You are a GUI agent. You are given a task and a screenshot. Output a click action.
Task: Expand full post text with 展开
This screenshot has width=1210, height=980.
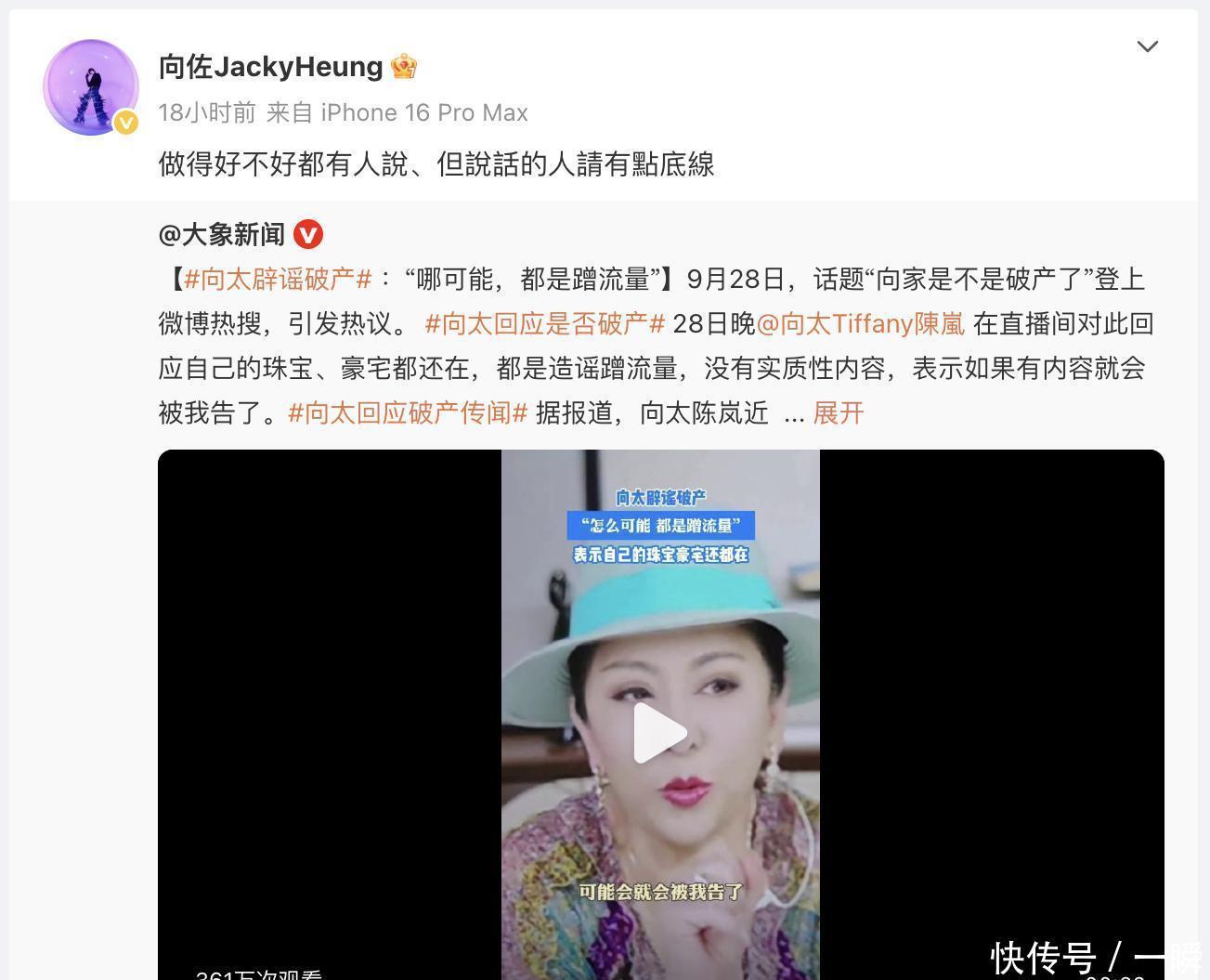839,412
